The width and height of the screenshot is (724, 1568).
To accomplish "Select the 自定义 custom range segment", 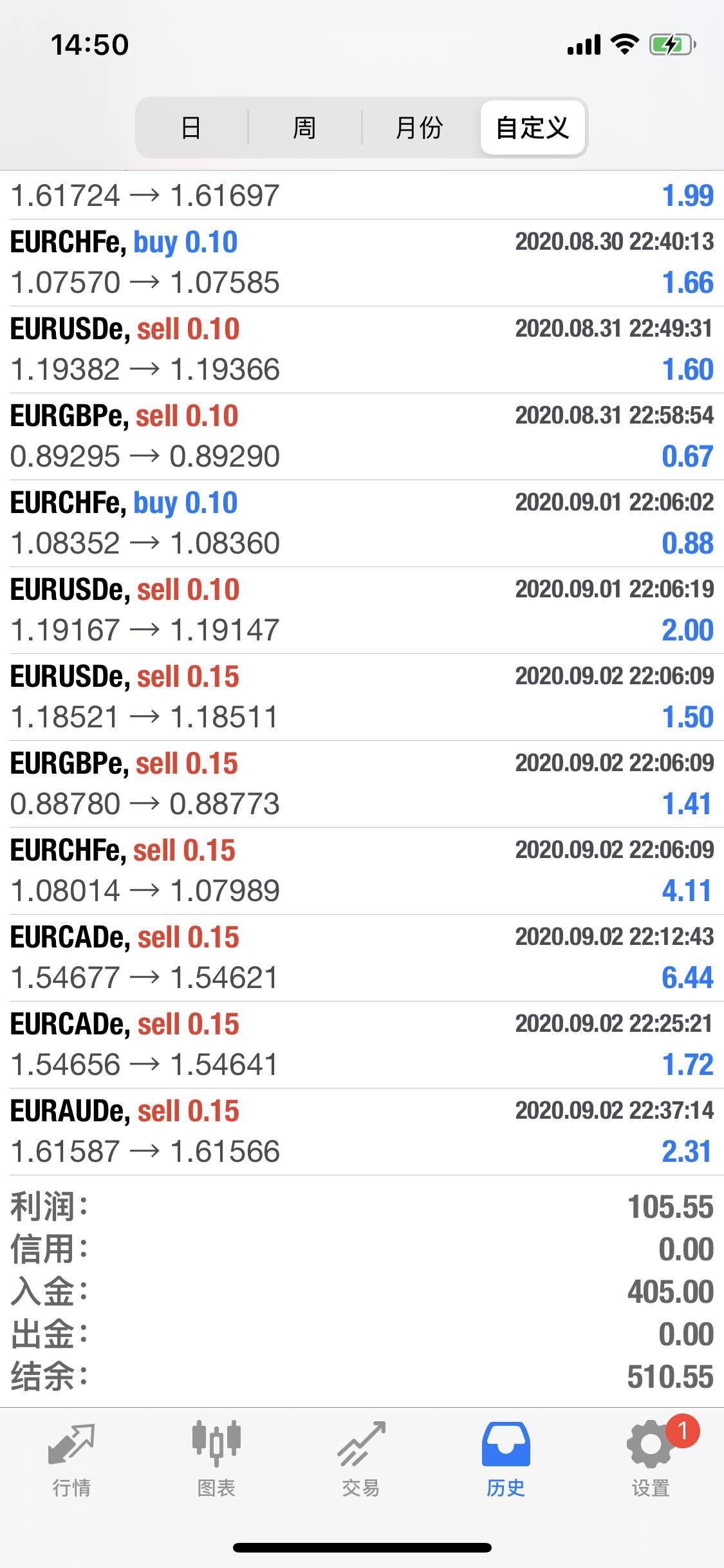I will pyautogui.click(x=533, y=127).
